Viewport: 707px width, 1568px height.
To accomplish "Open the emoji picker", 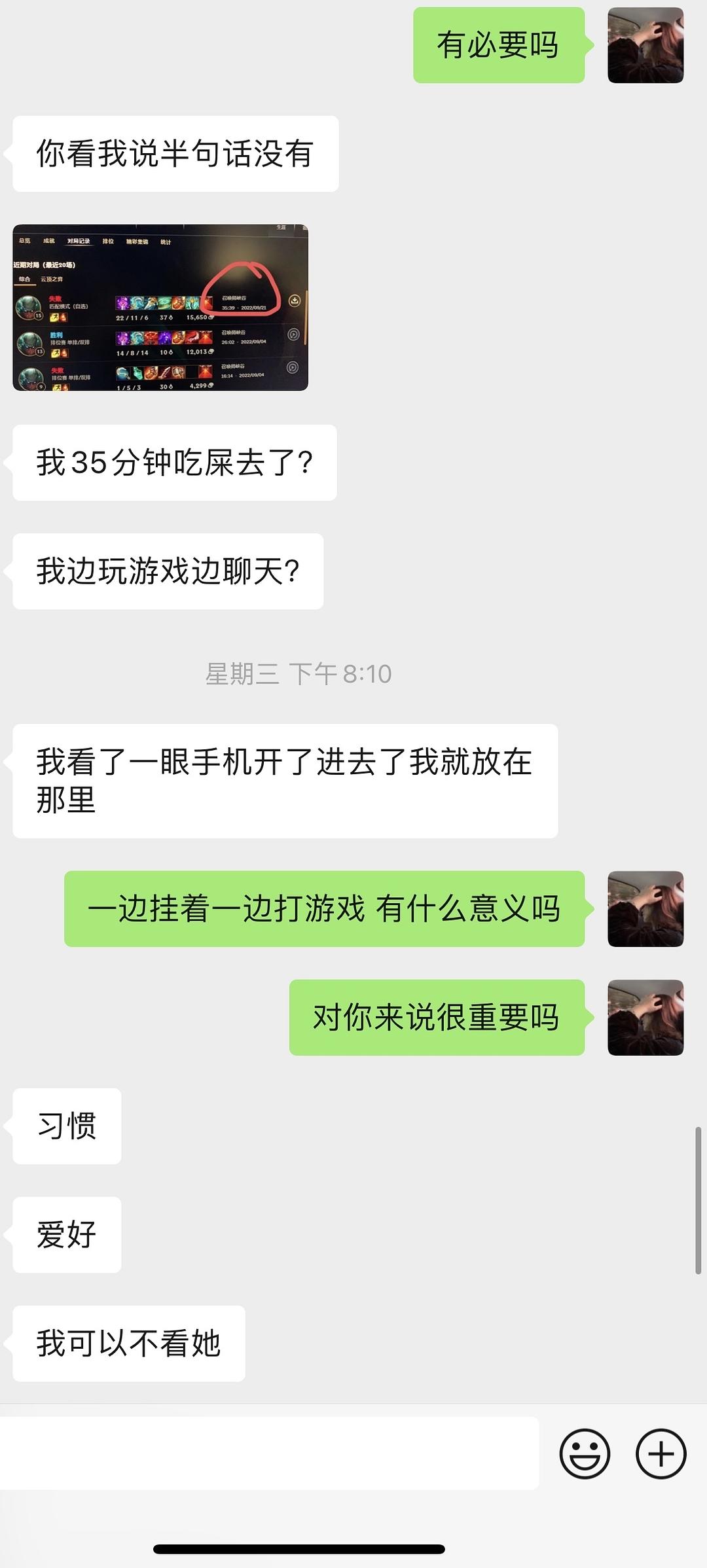I will [x=585, y=1453].
